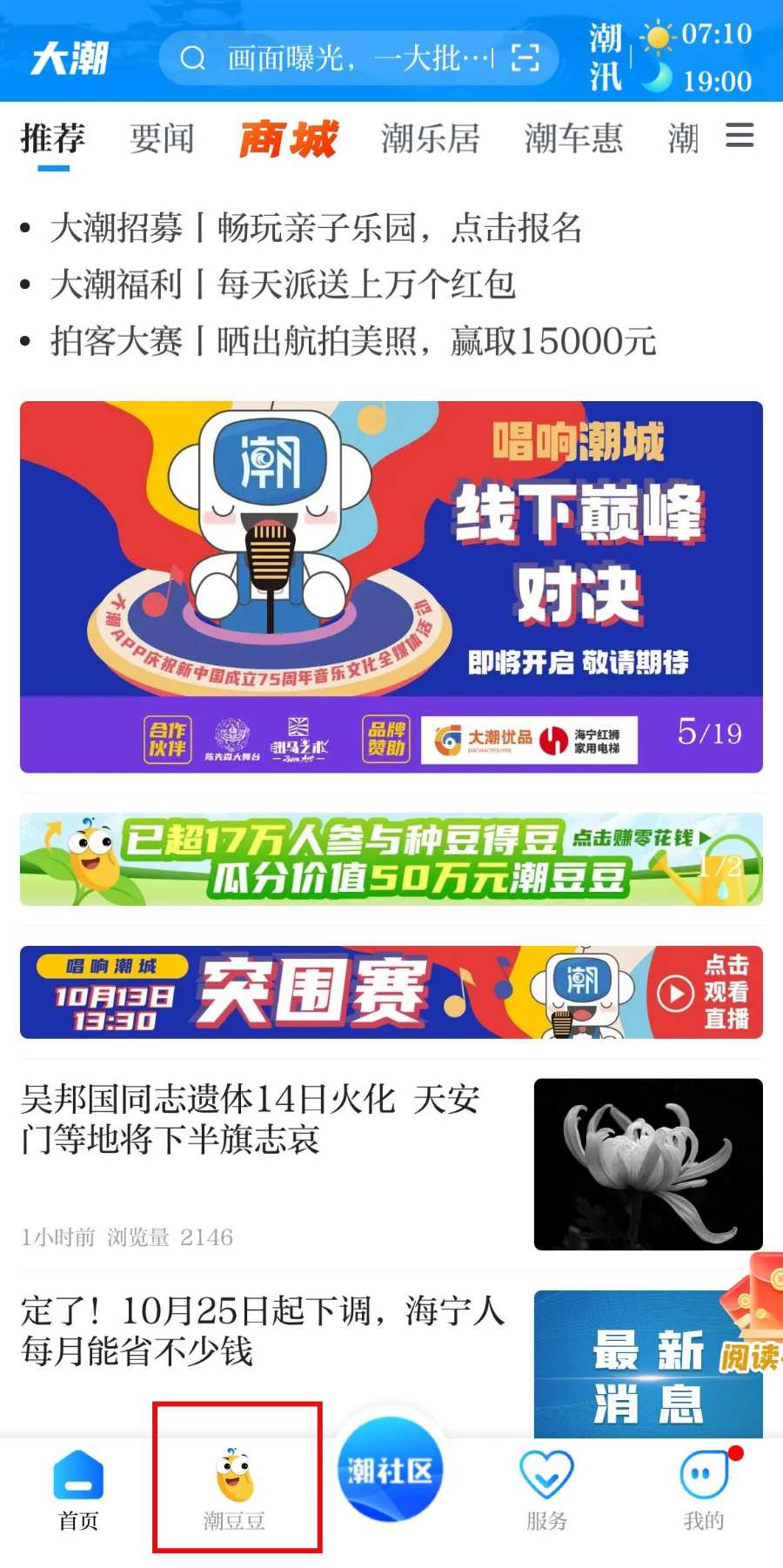Read the 吴邦国同志遗体14日火化 article
The image size is (783, 1568).
click(252, 1119)
